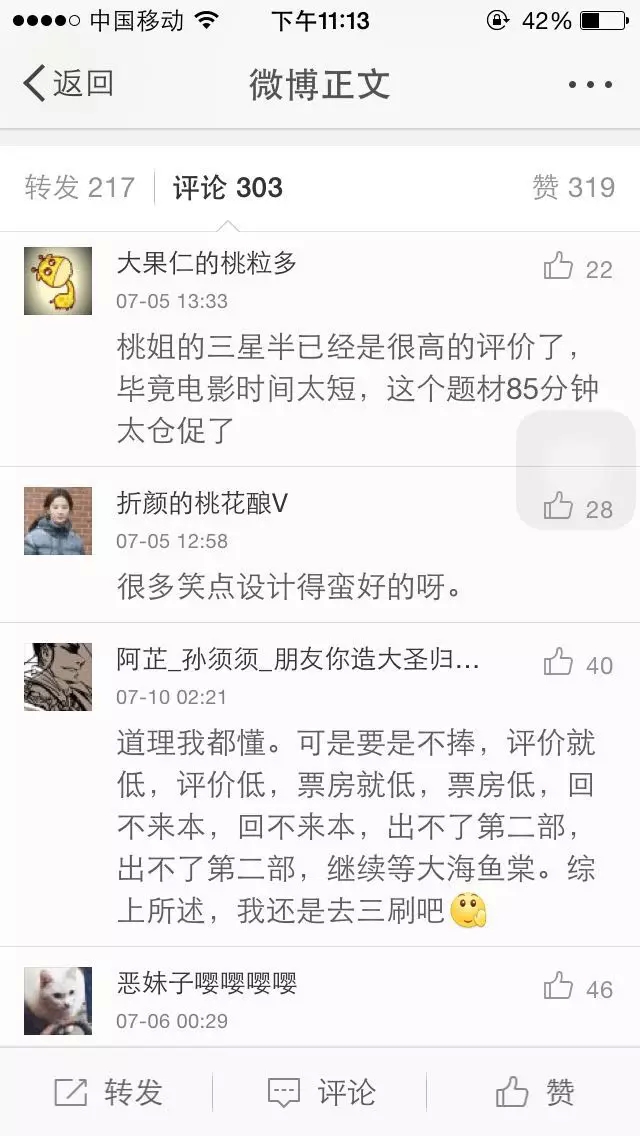Like this post with bottom 赞
The height and width of the screenshot is (1136, 640).
[535, 1092]
